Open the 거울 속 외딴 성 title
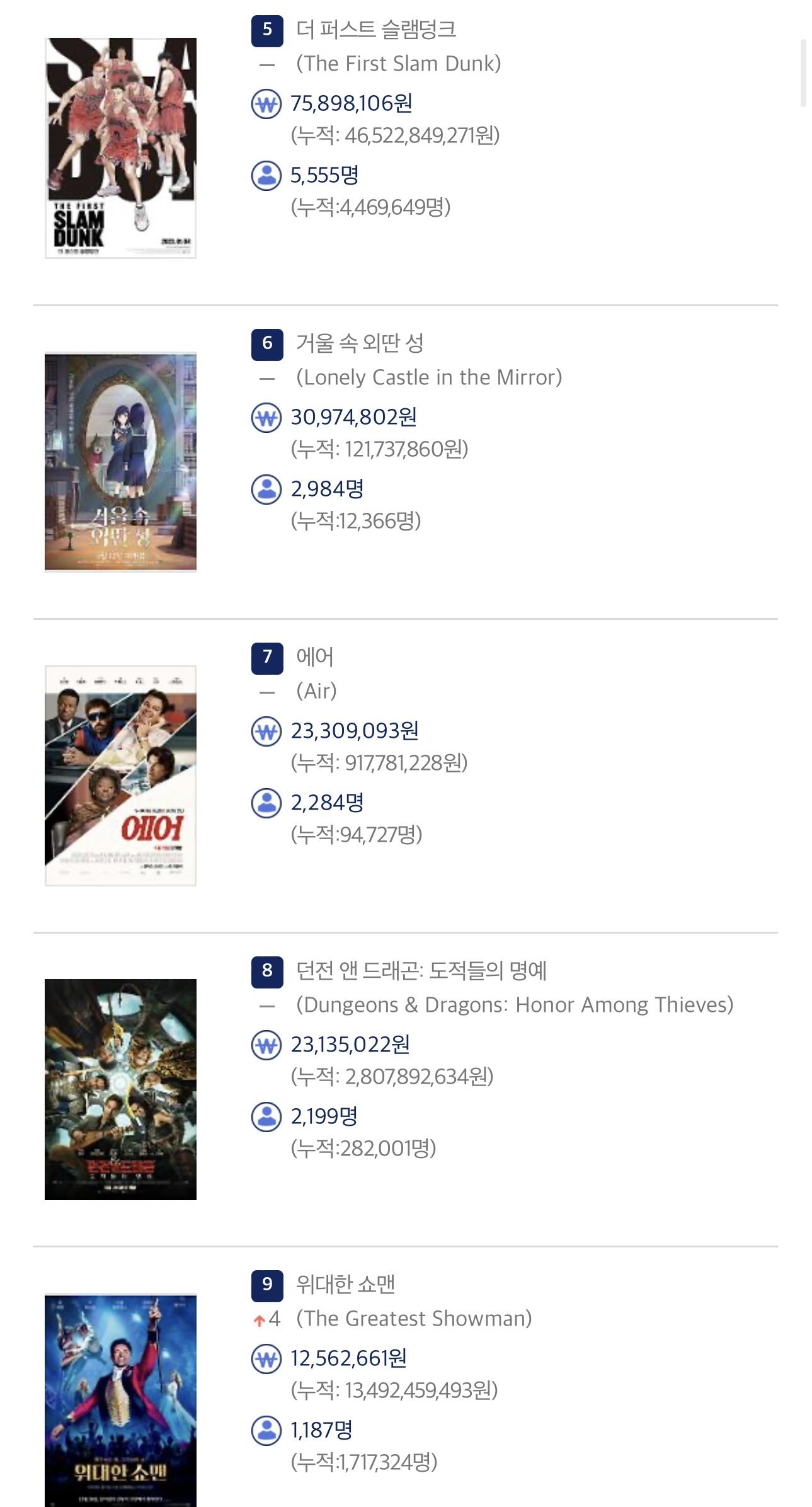 coord(360,343)
